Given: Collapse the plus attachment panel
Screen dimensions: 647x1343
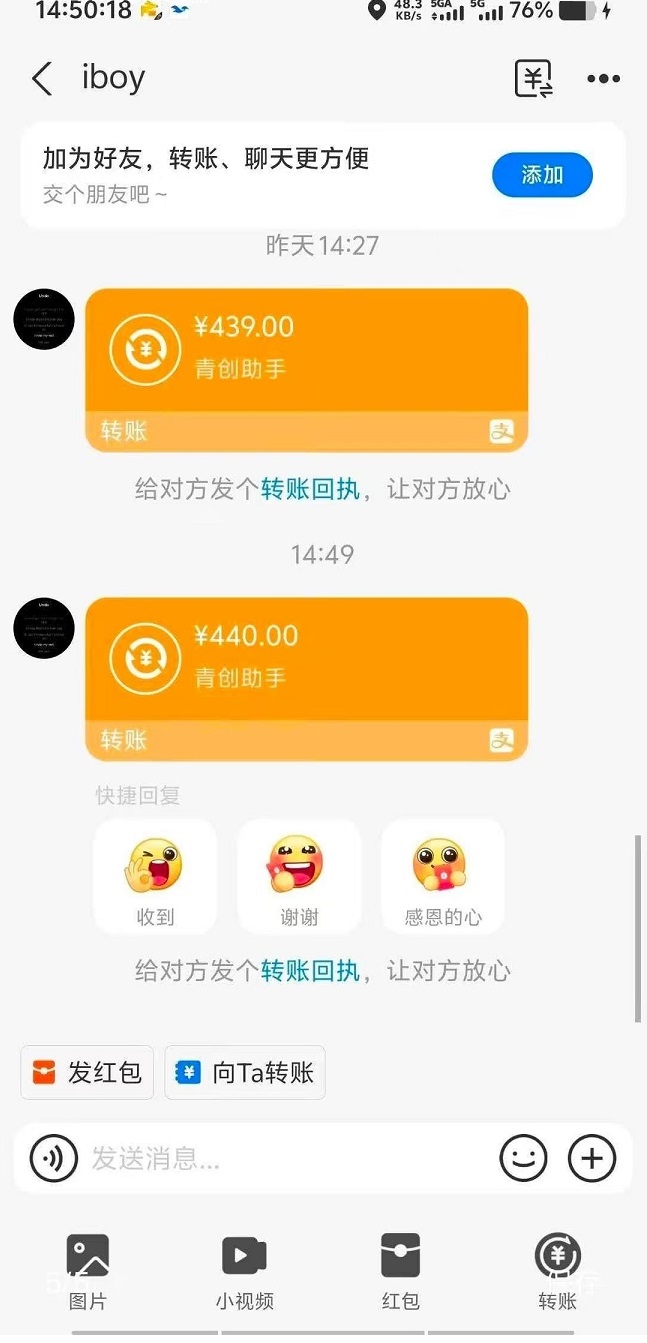Looking at the screenshot, I should click(592, 1159).
